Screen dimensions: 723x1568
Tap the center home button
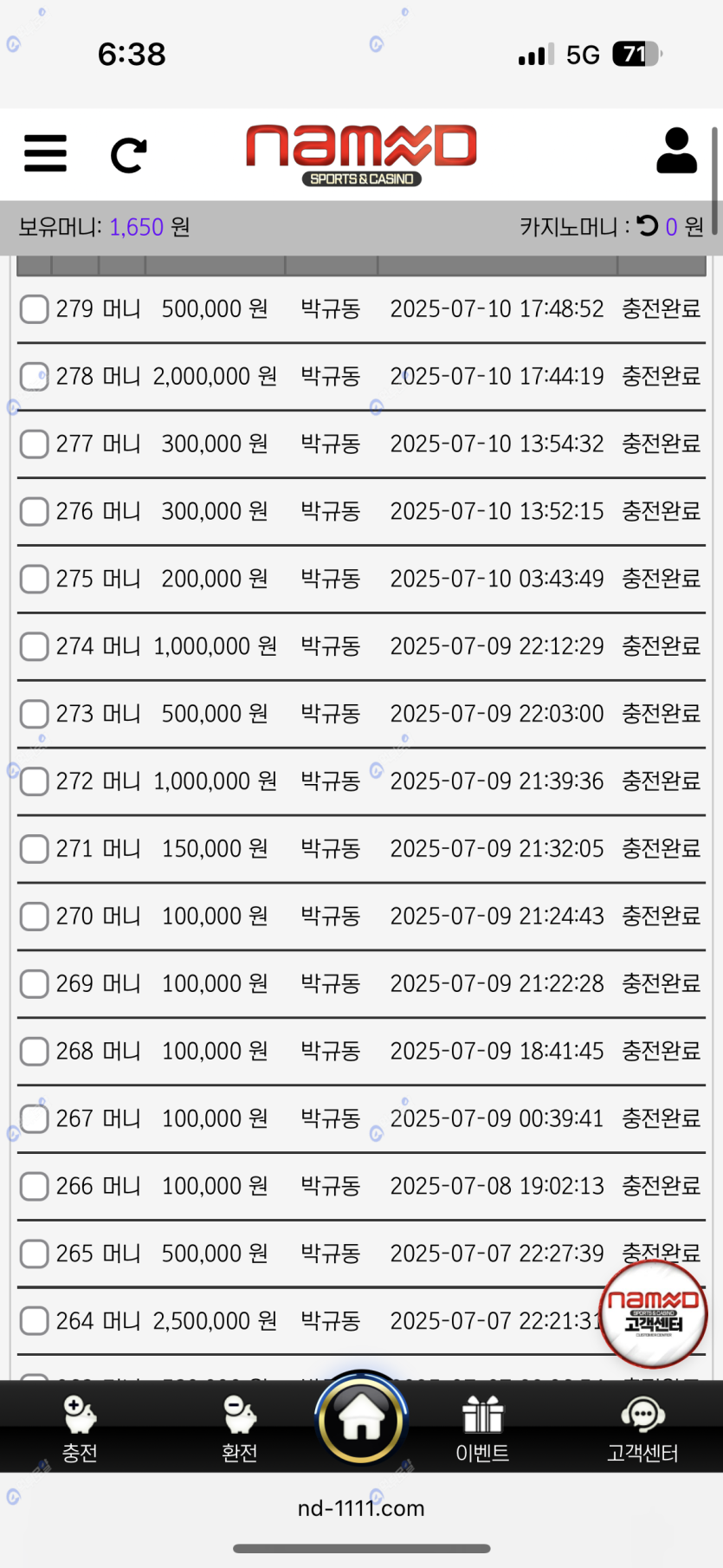tap(361, 1420)
